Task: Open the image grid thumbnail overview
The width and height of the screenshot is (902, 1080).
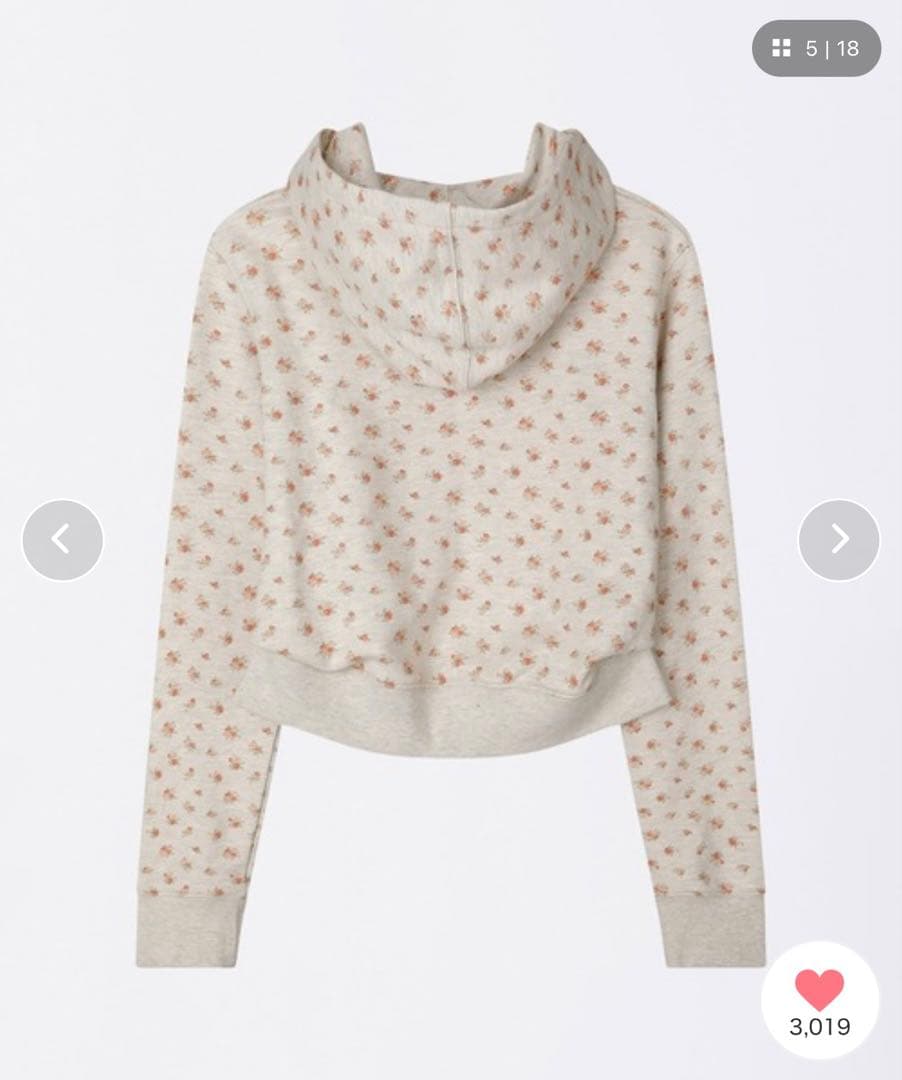Action: (x=781, y=46)
